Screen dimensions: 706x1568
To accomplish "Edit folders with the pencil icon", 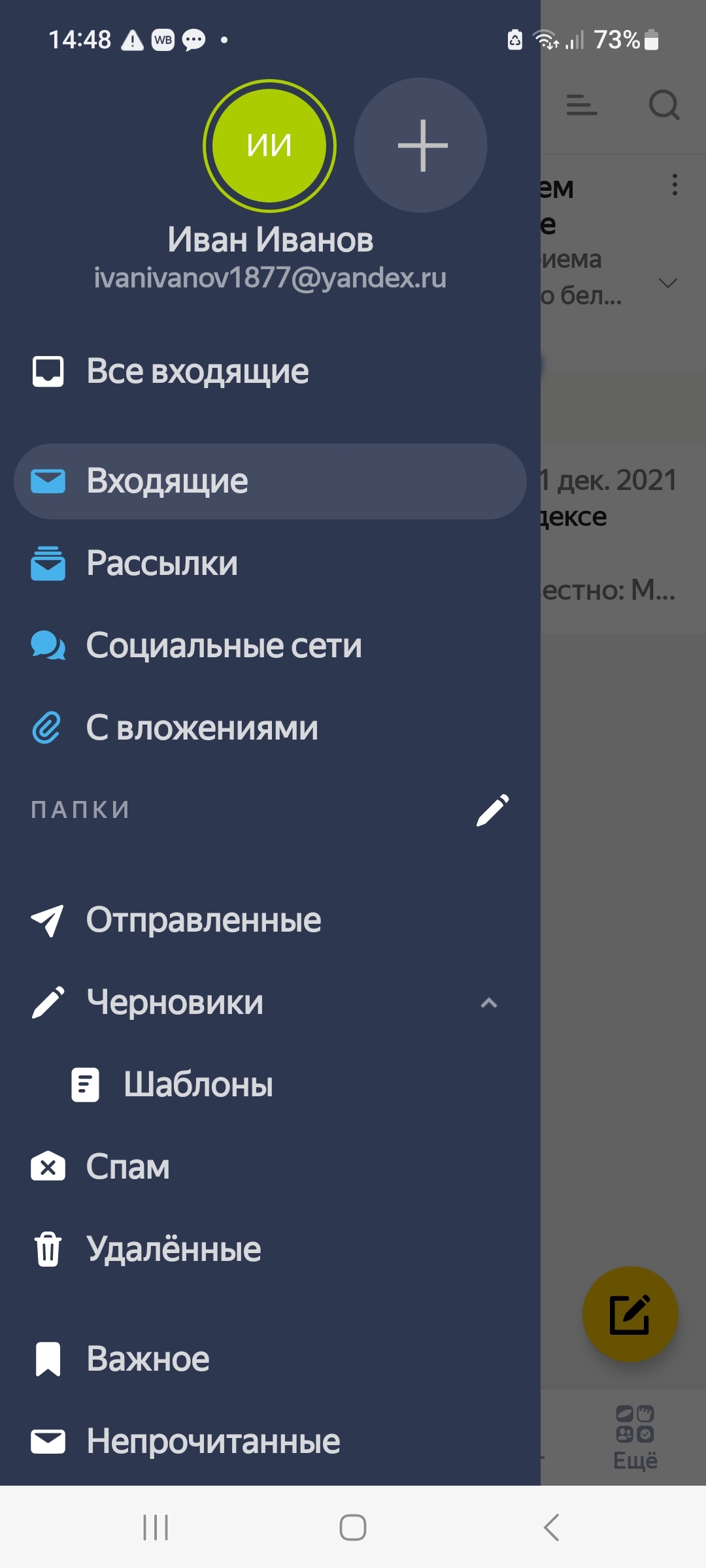I will pos(492,810).
